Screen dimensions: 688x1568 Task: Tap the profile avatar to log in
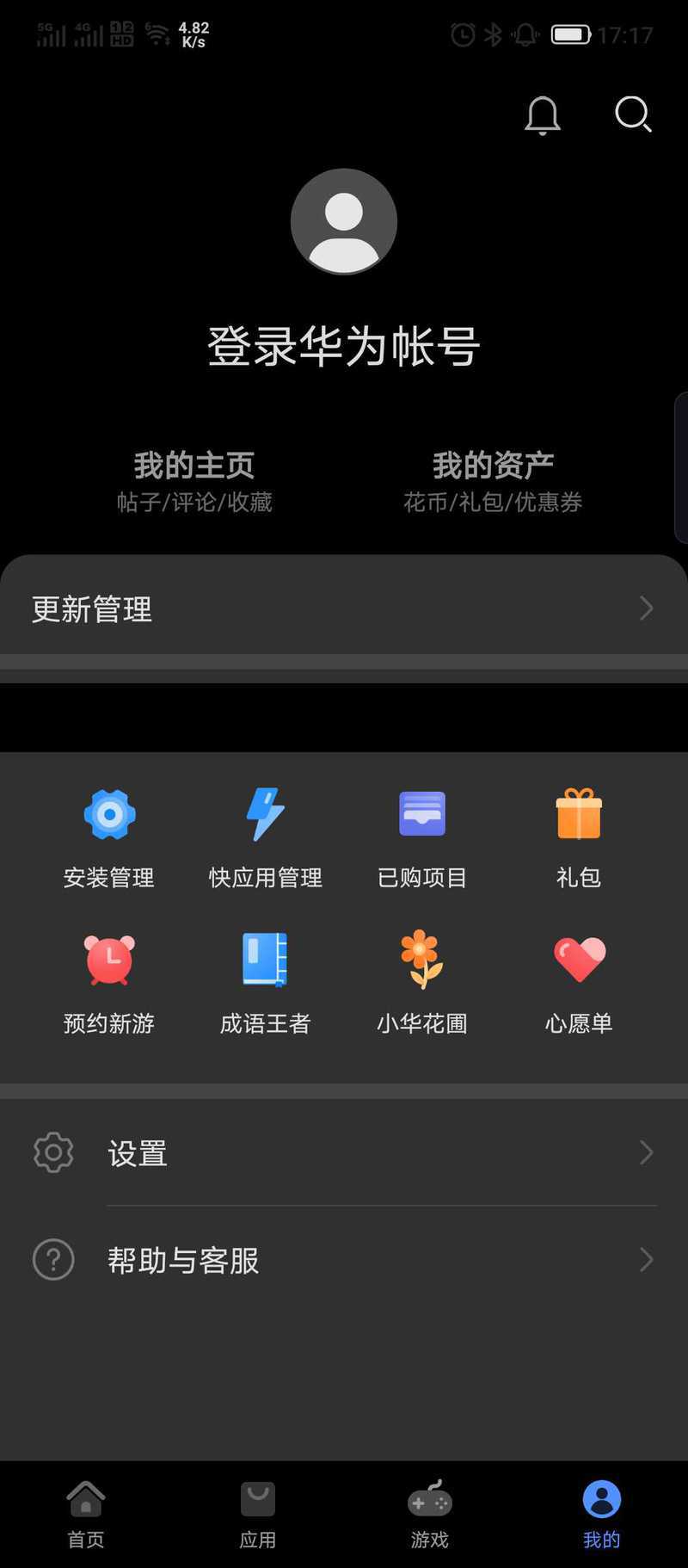(x=344, y=222)
